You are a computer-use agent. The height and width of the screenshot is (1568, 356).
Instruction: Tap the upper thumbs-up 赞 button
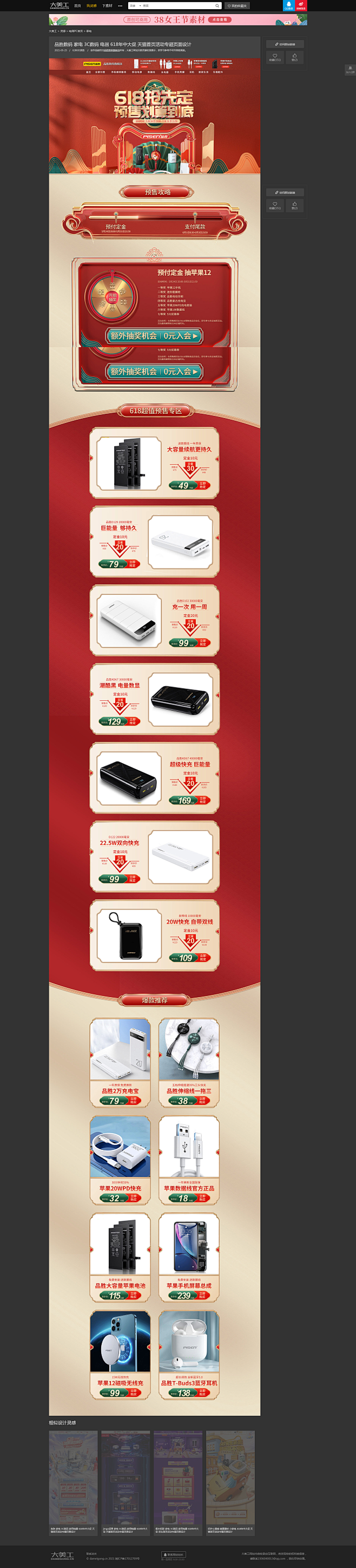click(294, 57)
